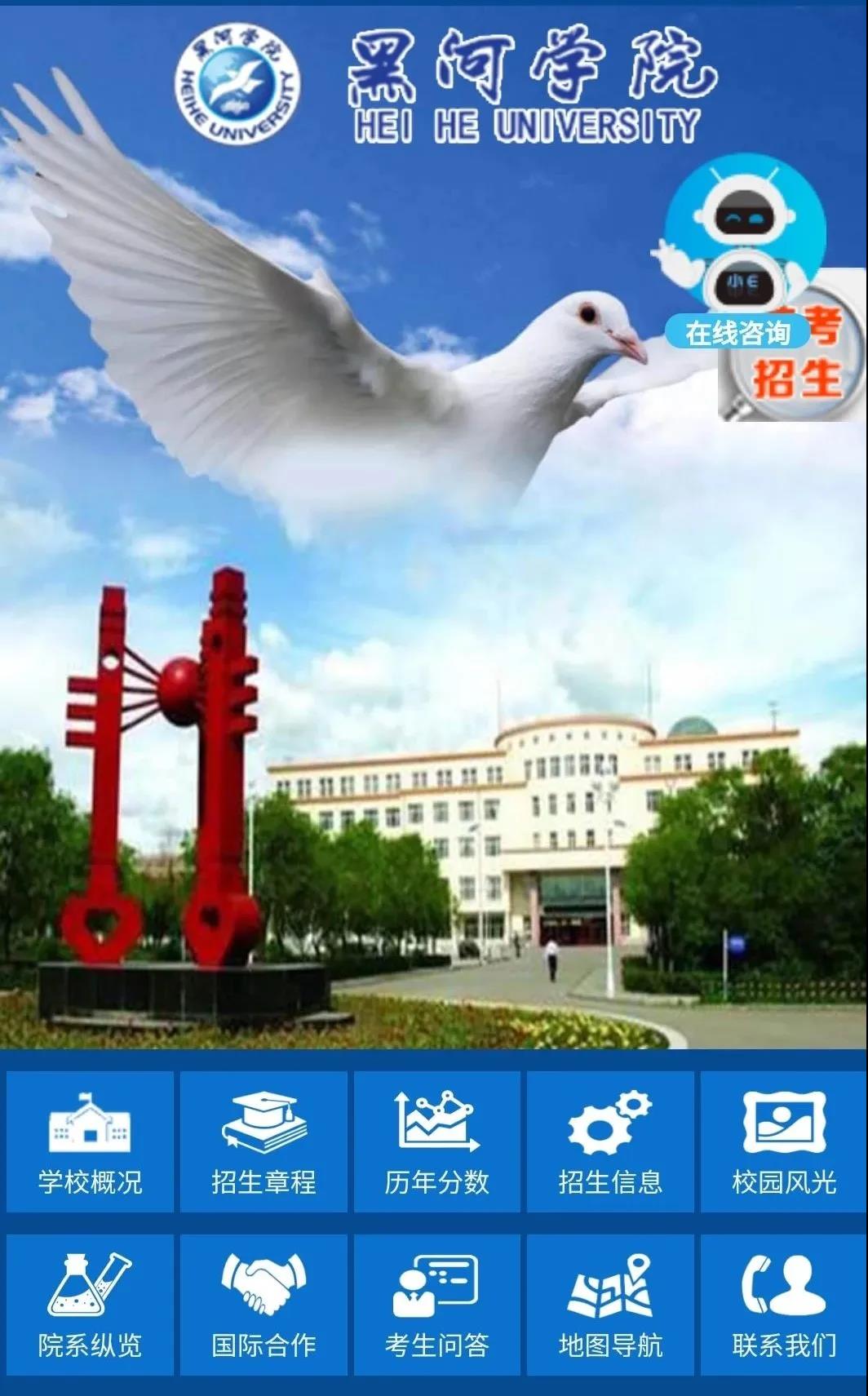Open 联系我们 contact us
The image size is (868, 1396).
pos(783,1305)
